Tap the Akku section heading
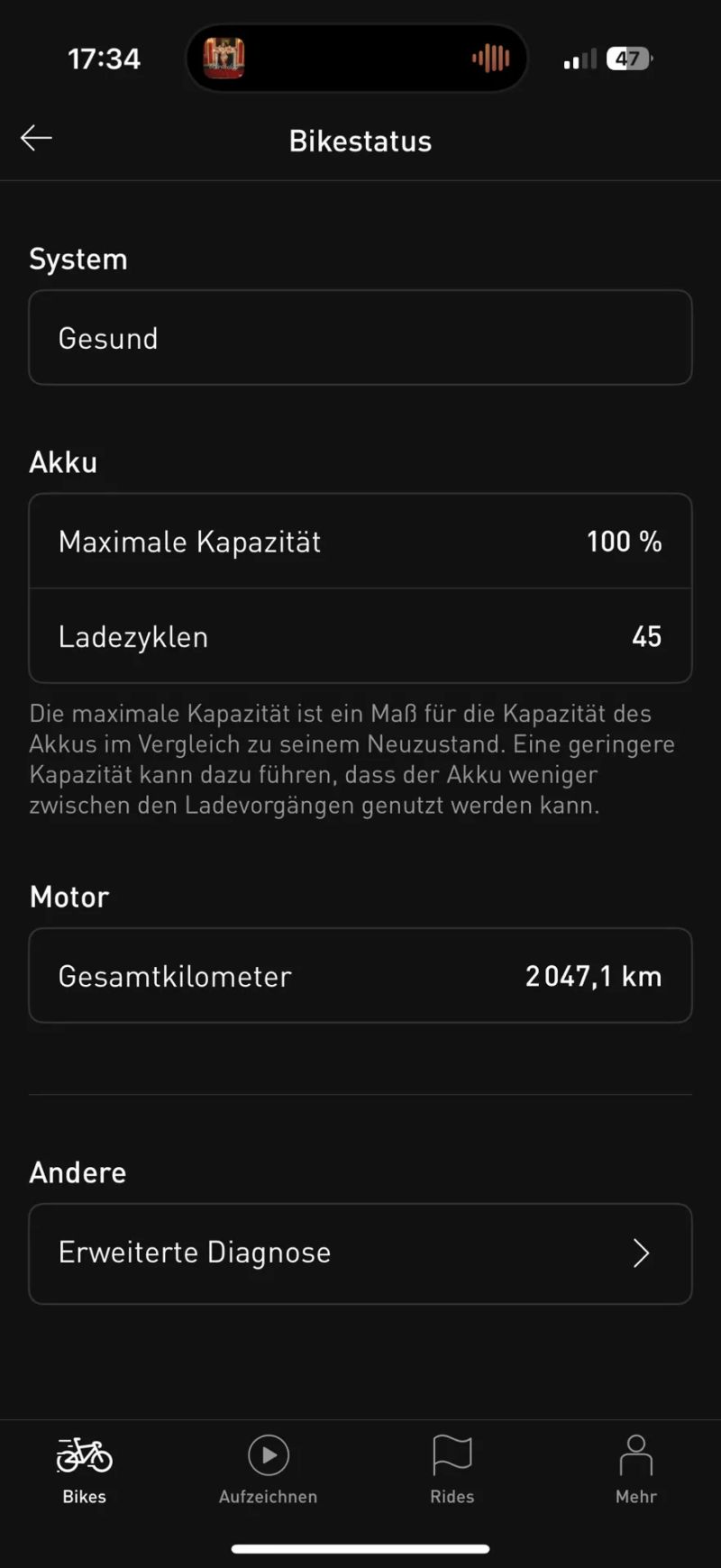The width and height of the screenshot is (721, 1568). pyautogui.click(x=63, y=461)
